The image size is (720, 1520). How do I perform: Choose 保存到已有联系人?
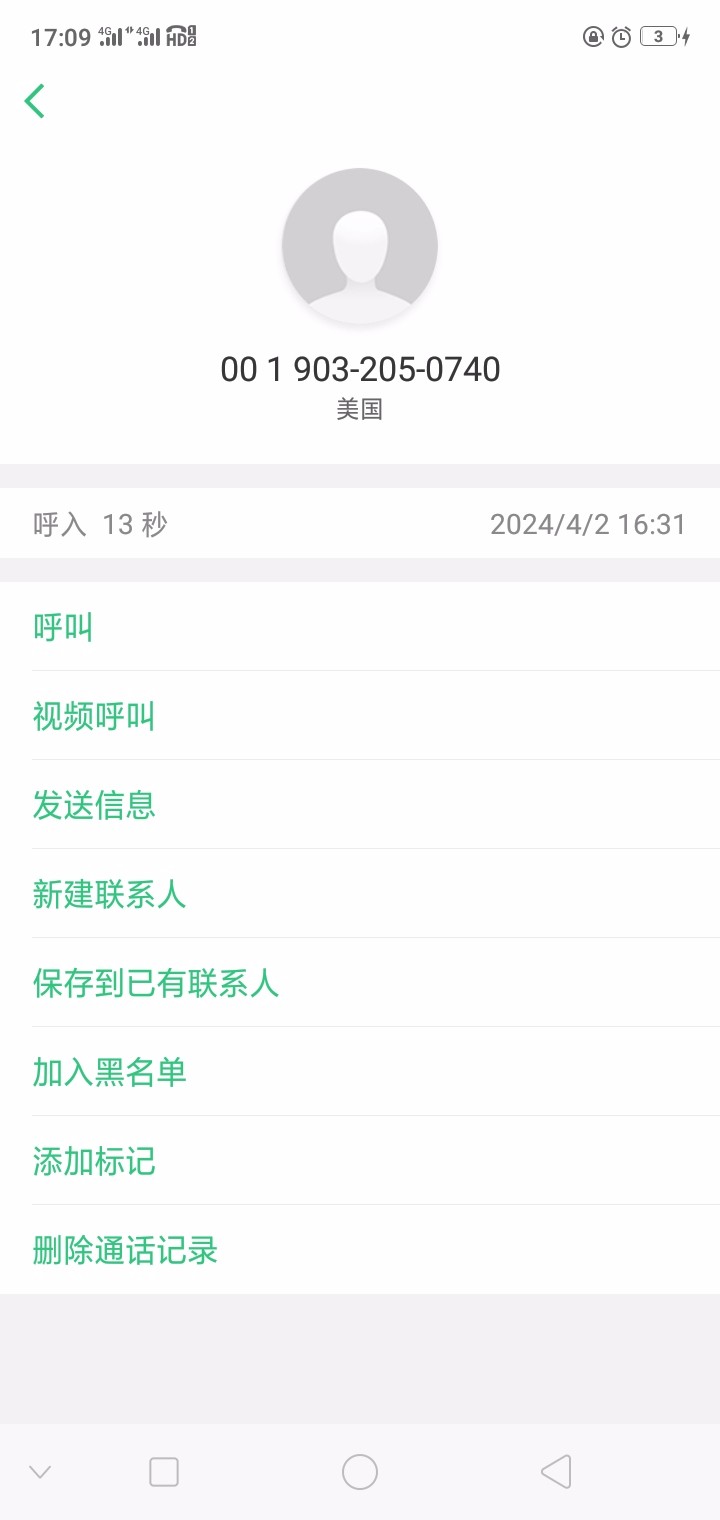coord(156,983)
